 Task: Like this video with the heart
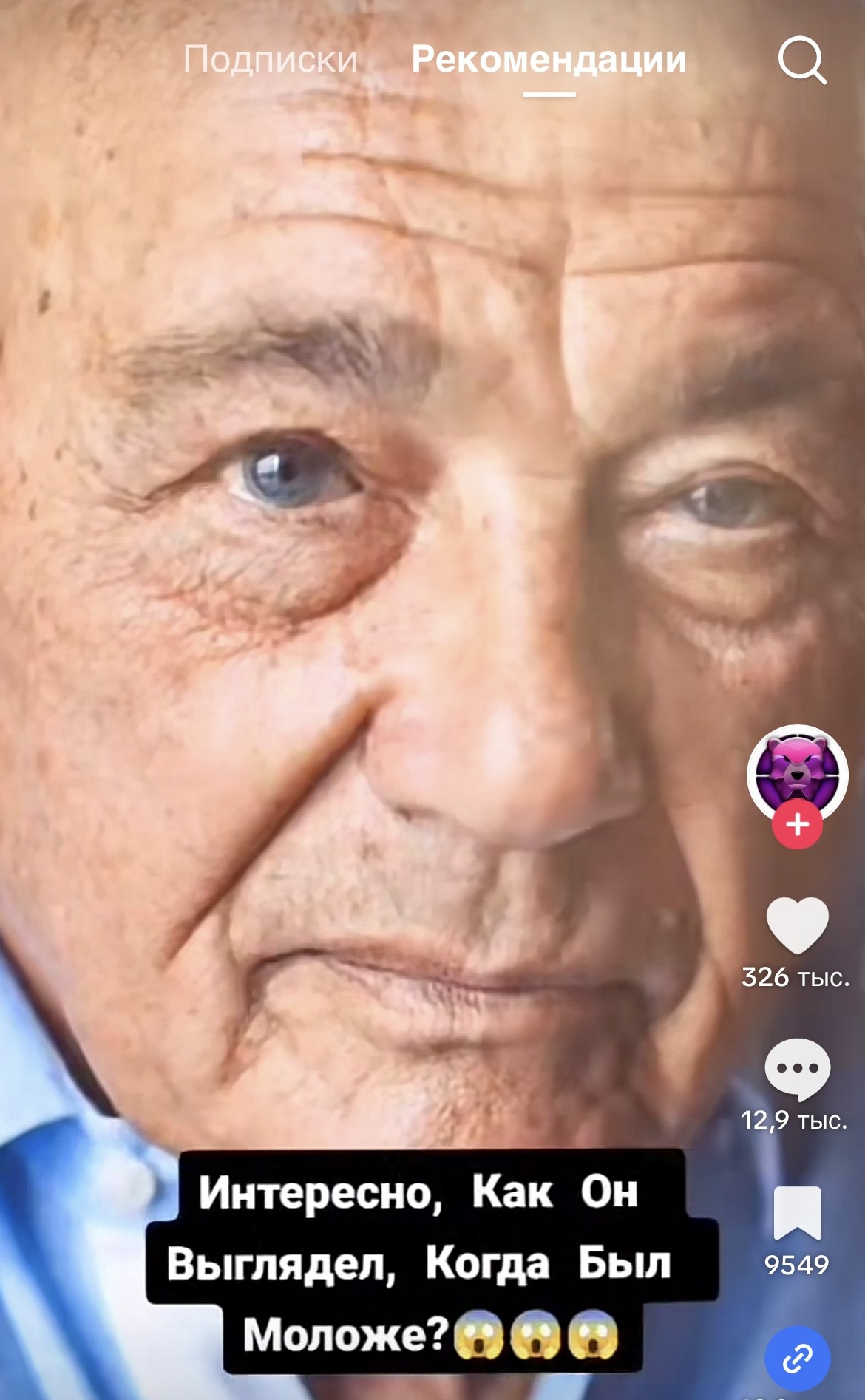click(x=798, y=925)
